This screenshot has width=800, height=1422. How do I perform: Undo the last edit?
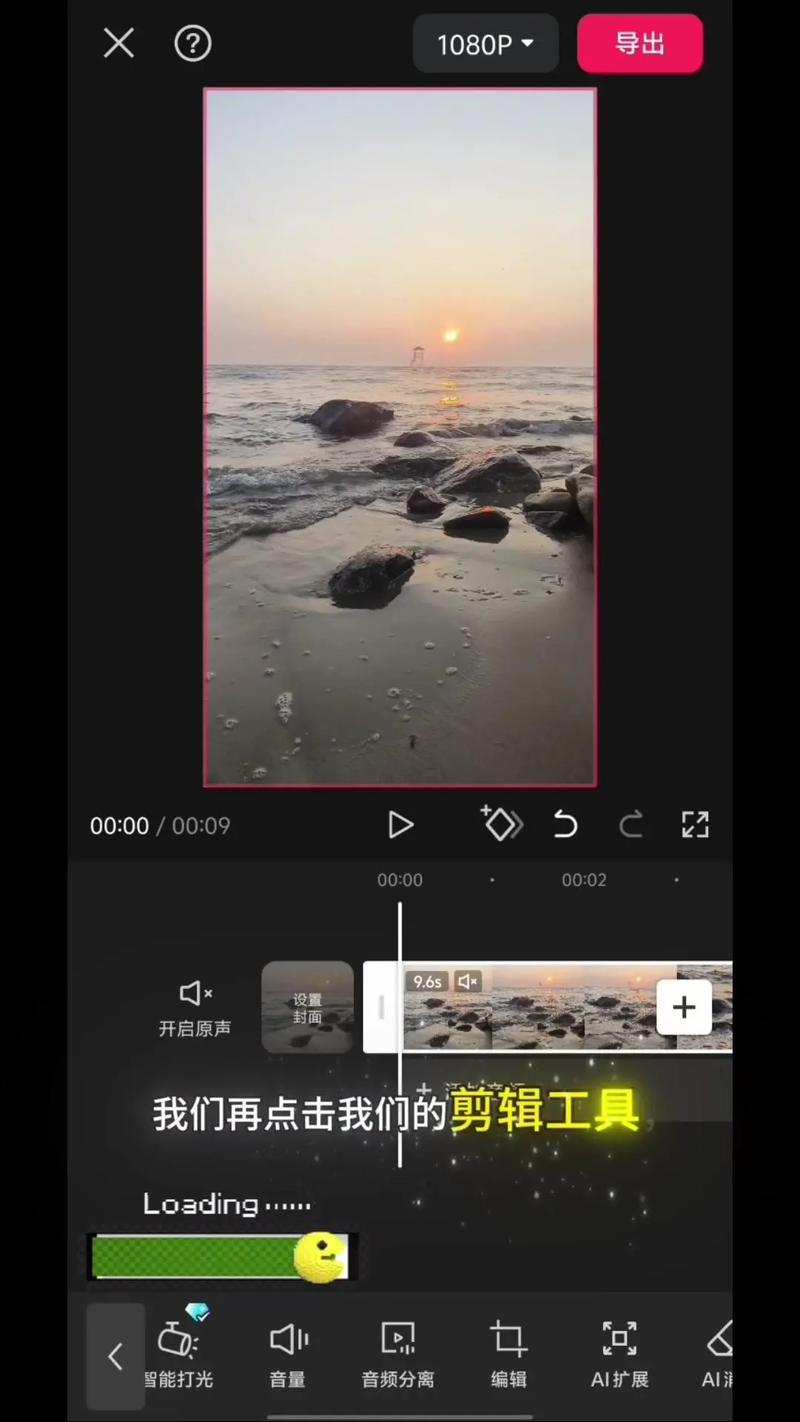(566, 825)
